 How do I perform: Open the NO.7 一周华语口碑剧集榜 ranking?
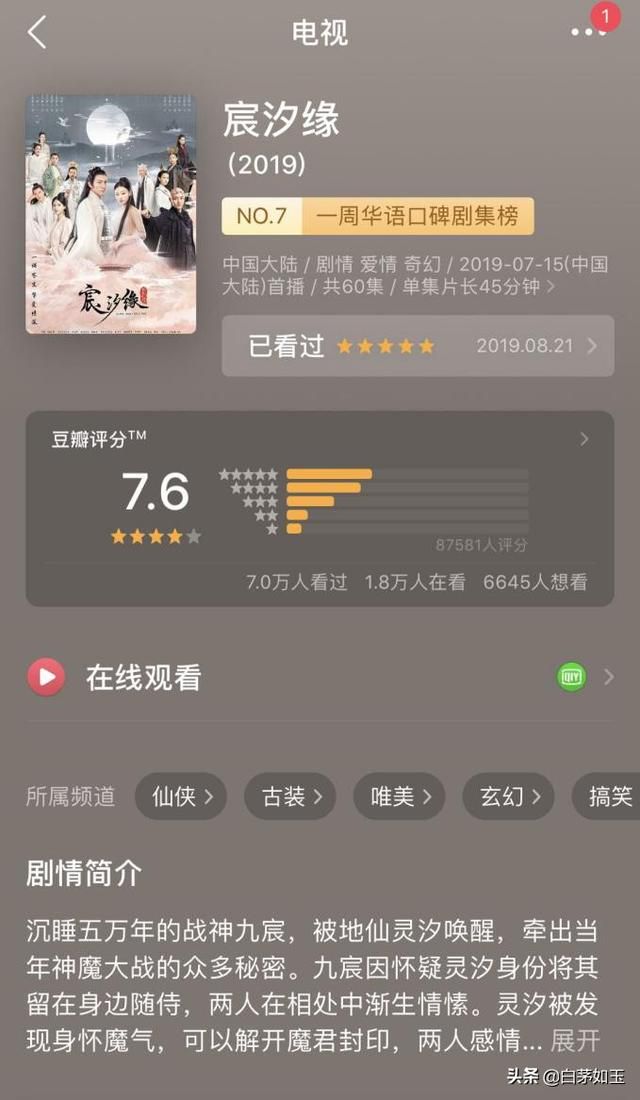pos(378,216)
